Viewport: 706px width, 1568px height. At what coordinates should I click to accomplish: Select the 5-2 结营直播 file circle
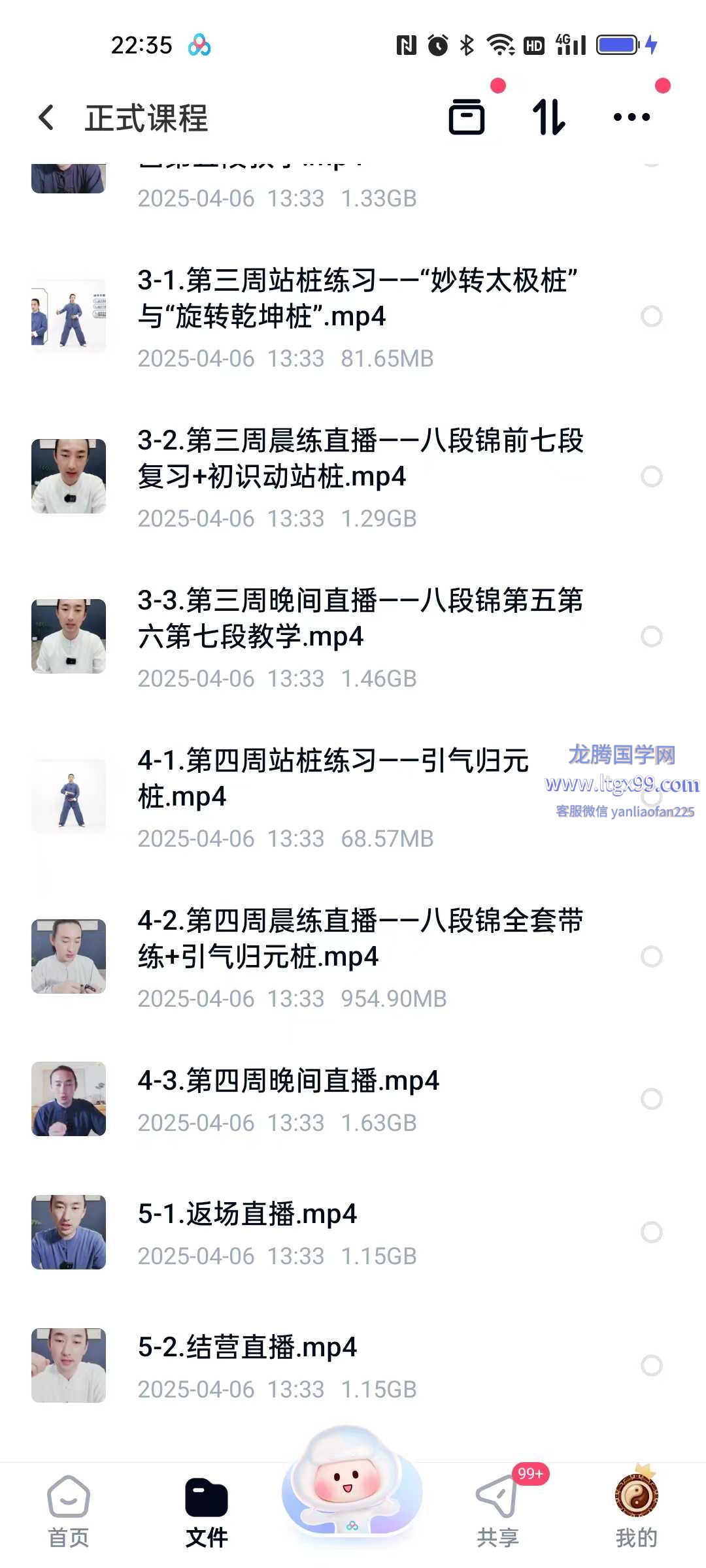[651, 1365]
